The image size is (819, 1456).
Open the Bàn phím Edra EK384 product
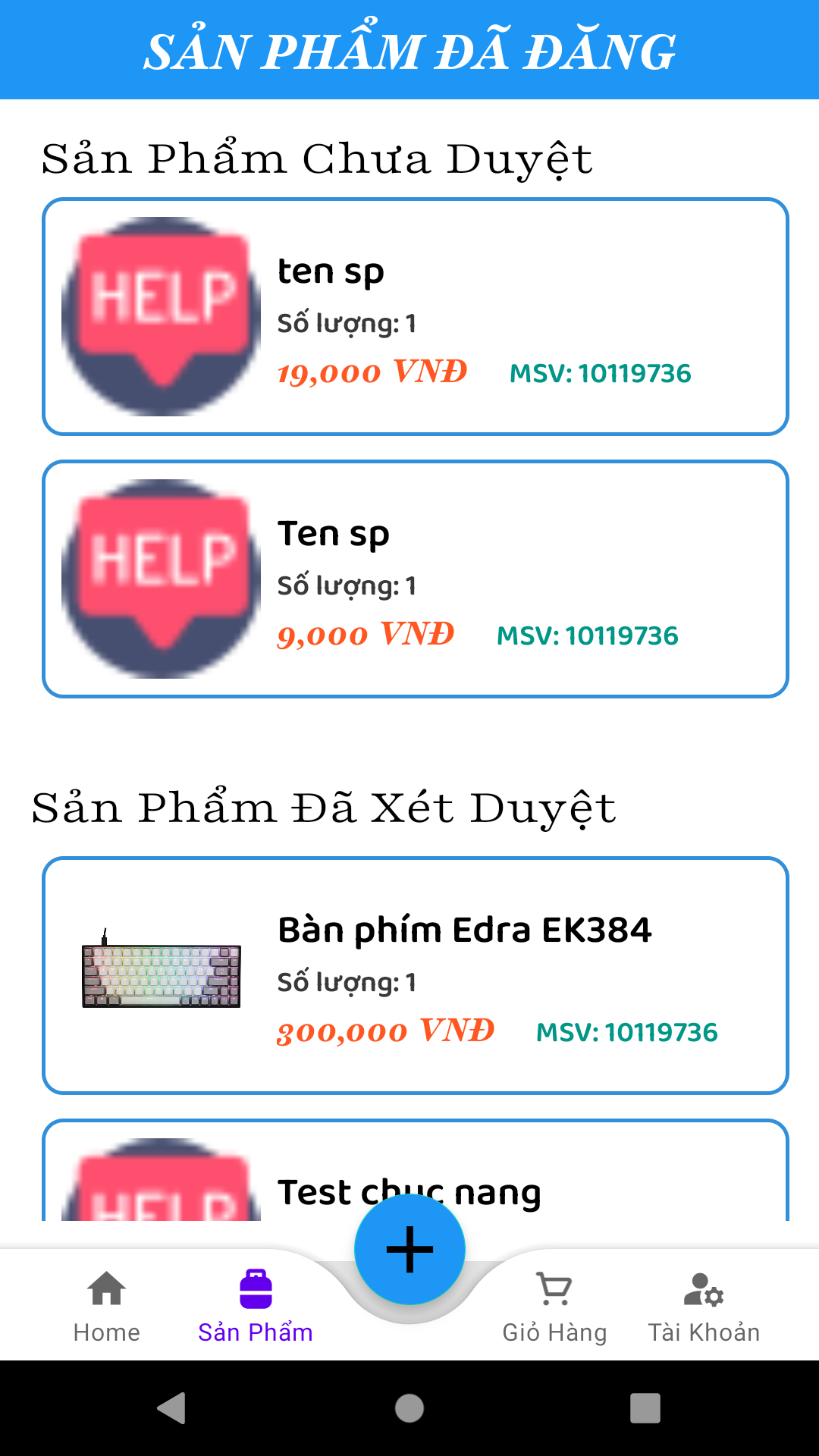[416, 976]
